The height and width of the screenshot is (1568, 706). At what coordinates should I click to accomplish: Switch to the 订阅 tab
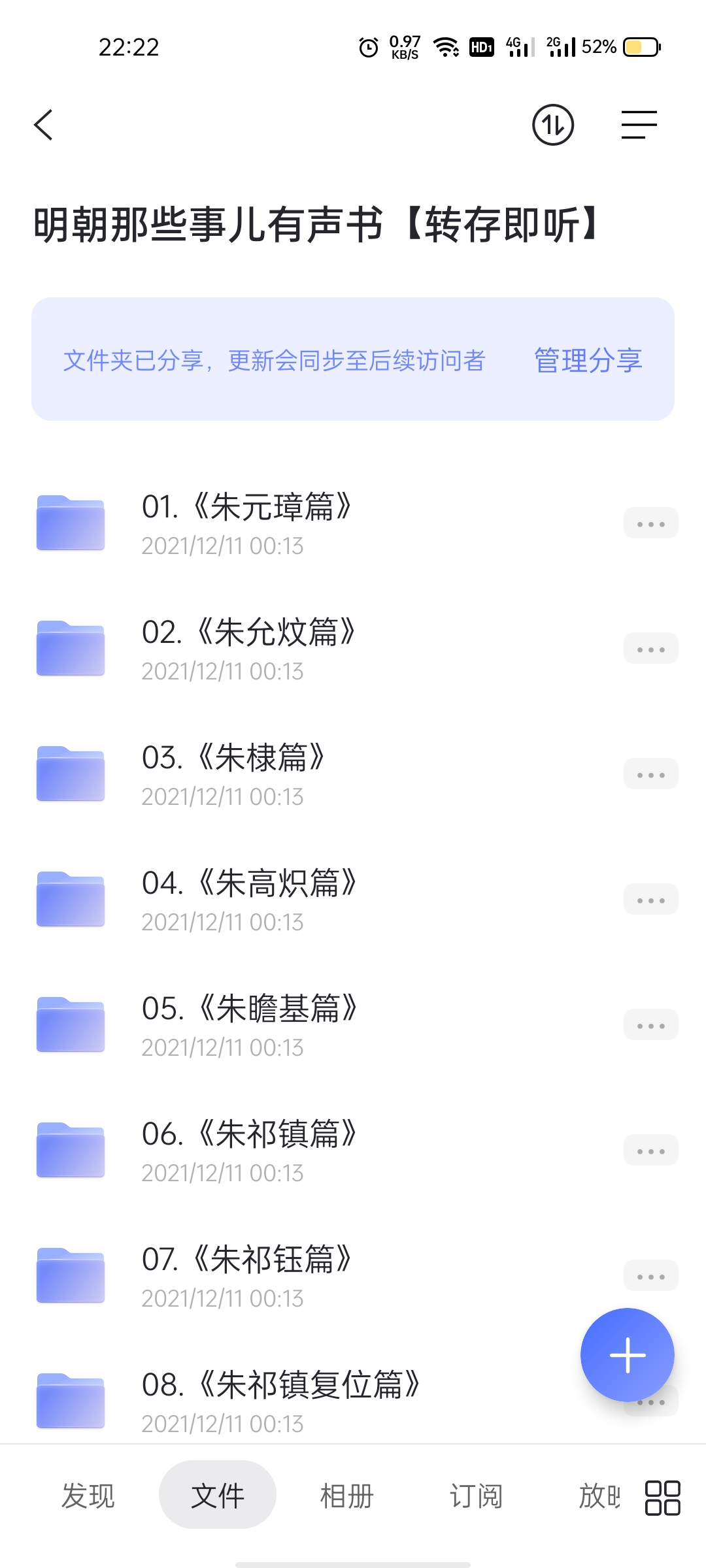[476, 1495]
